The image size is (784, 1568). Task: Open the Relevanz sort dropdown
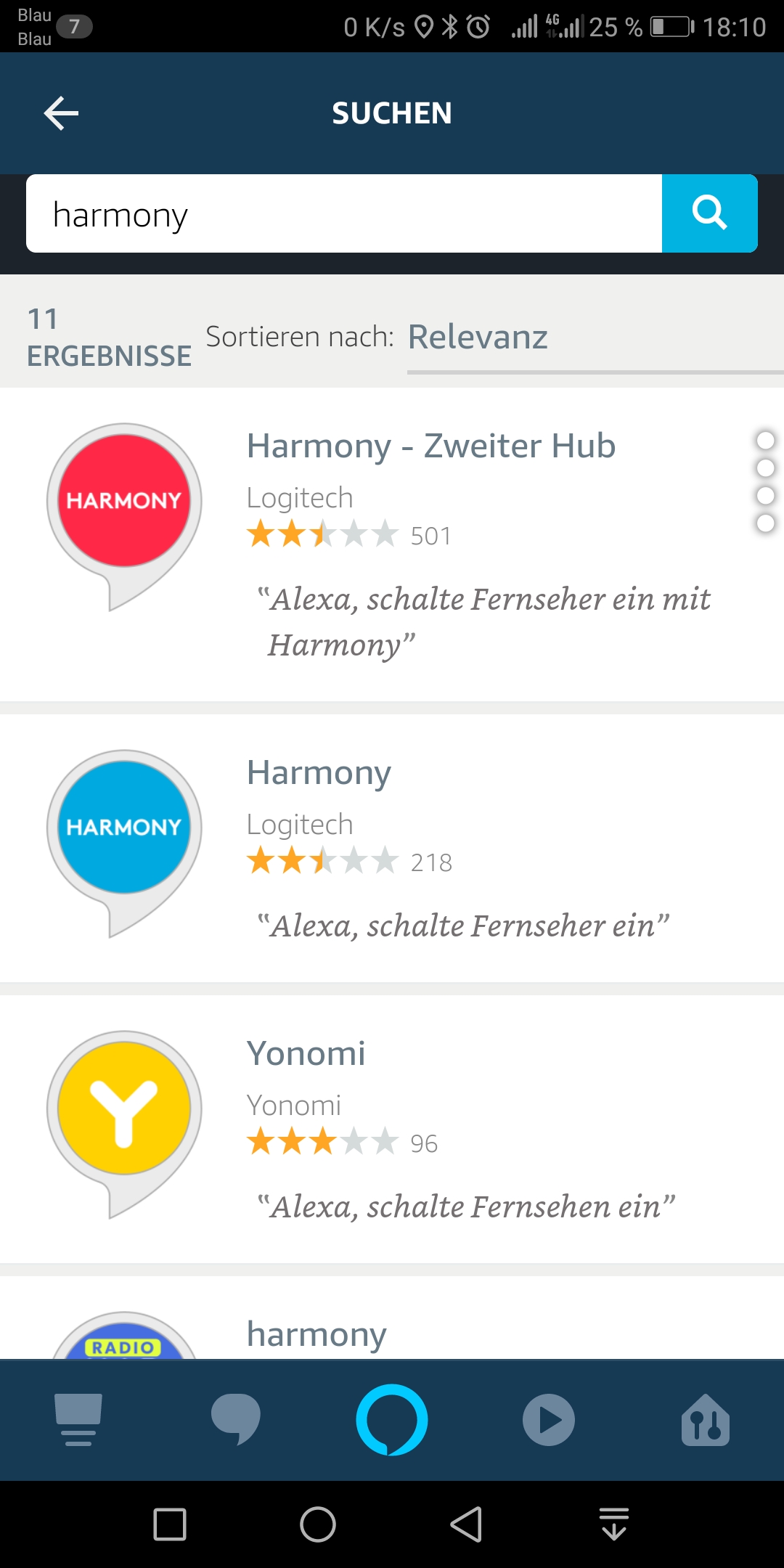pos(581,338)
